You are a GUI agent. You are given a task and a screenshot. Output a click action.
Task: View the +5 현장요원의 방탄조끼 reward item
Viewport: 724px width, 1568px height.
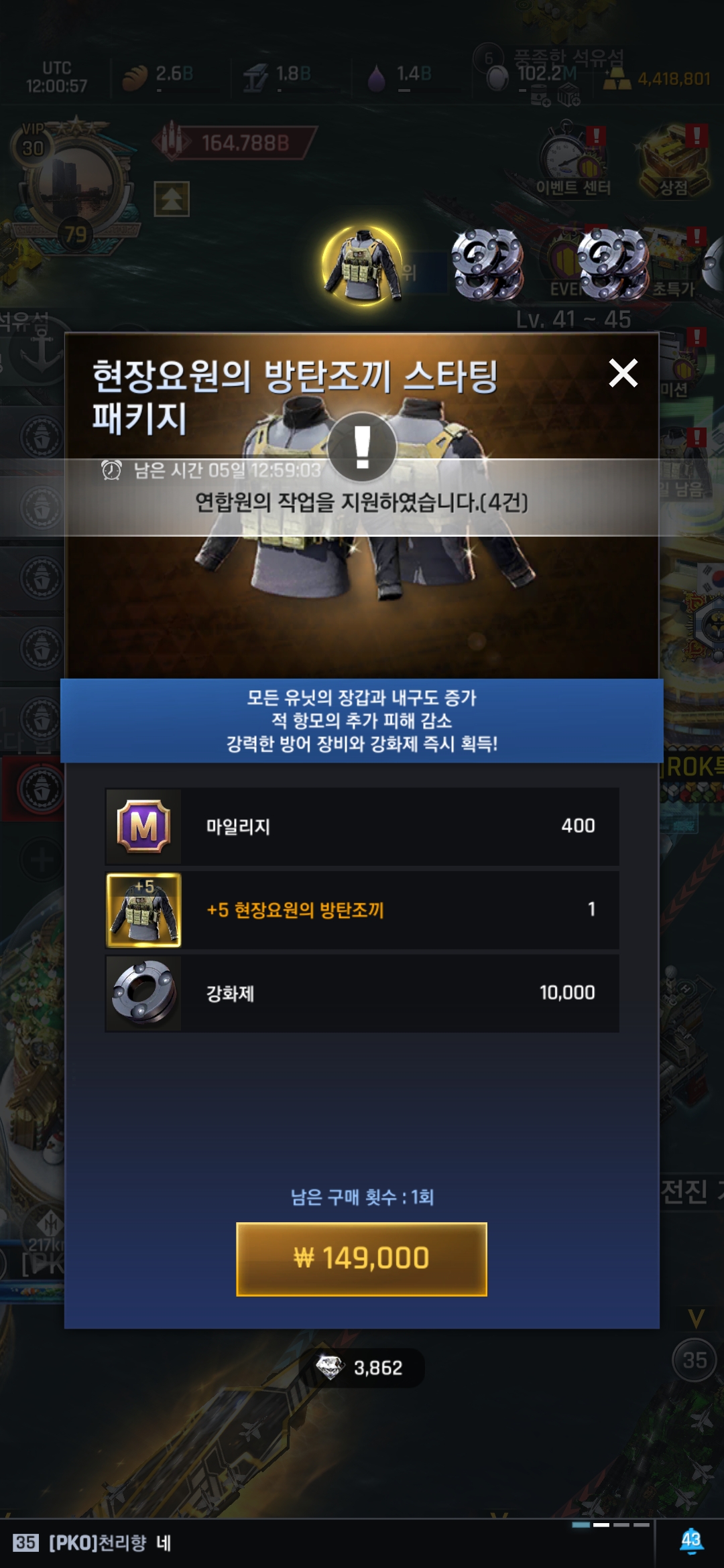pos(143,909)
